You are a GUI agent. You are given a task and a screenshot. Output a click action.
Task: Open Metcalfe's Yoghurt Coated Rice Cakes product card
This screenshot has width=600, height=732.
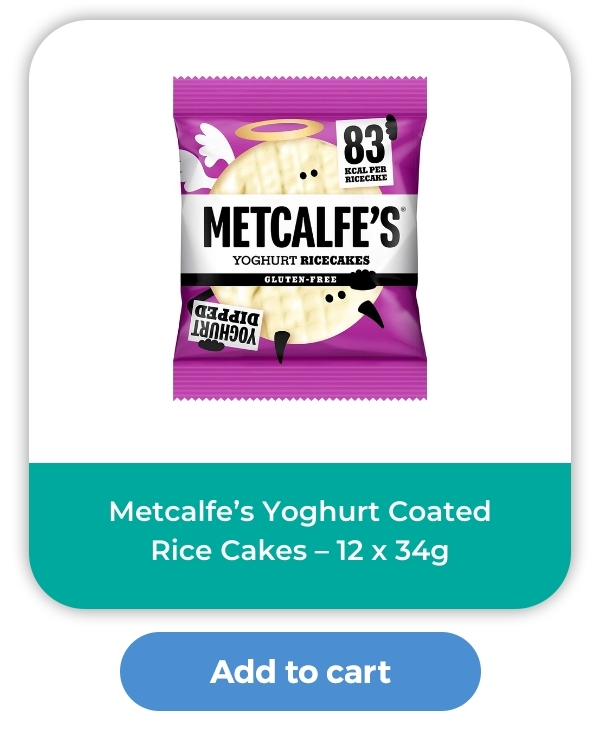point(300,530)
